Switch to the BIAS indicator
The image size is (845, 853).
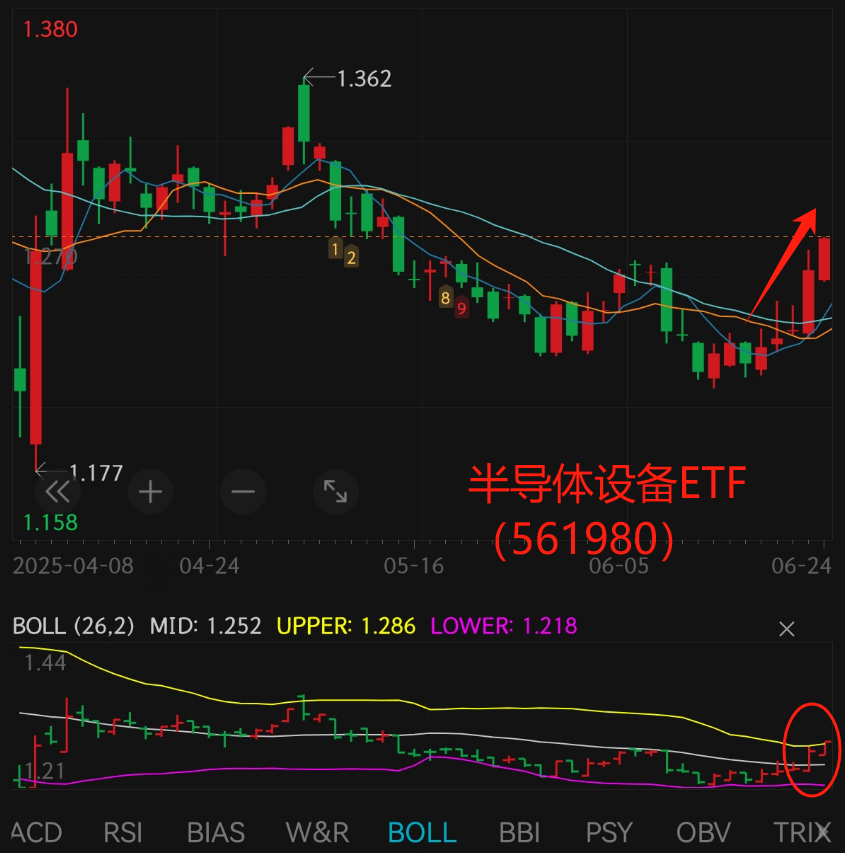click(x=215, y=831)
